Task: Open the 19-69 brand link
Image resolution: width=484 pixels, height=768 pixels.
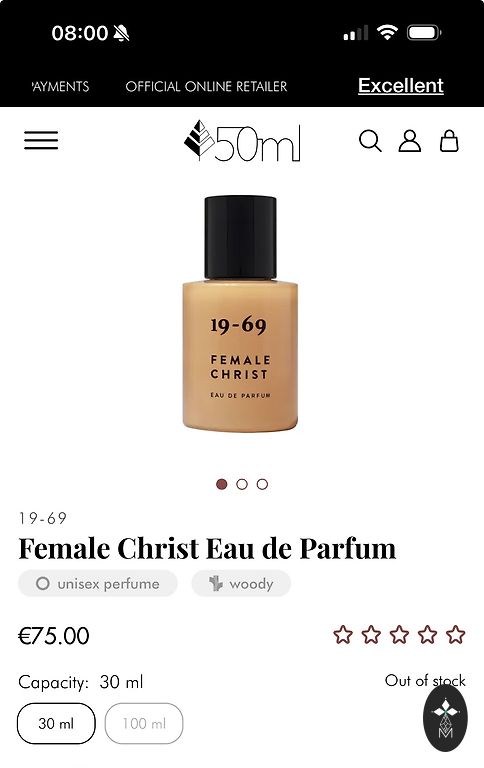Action: (43, 518)
